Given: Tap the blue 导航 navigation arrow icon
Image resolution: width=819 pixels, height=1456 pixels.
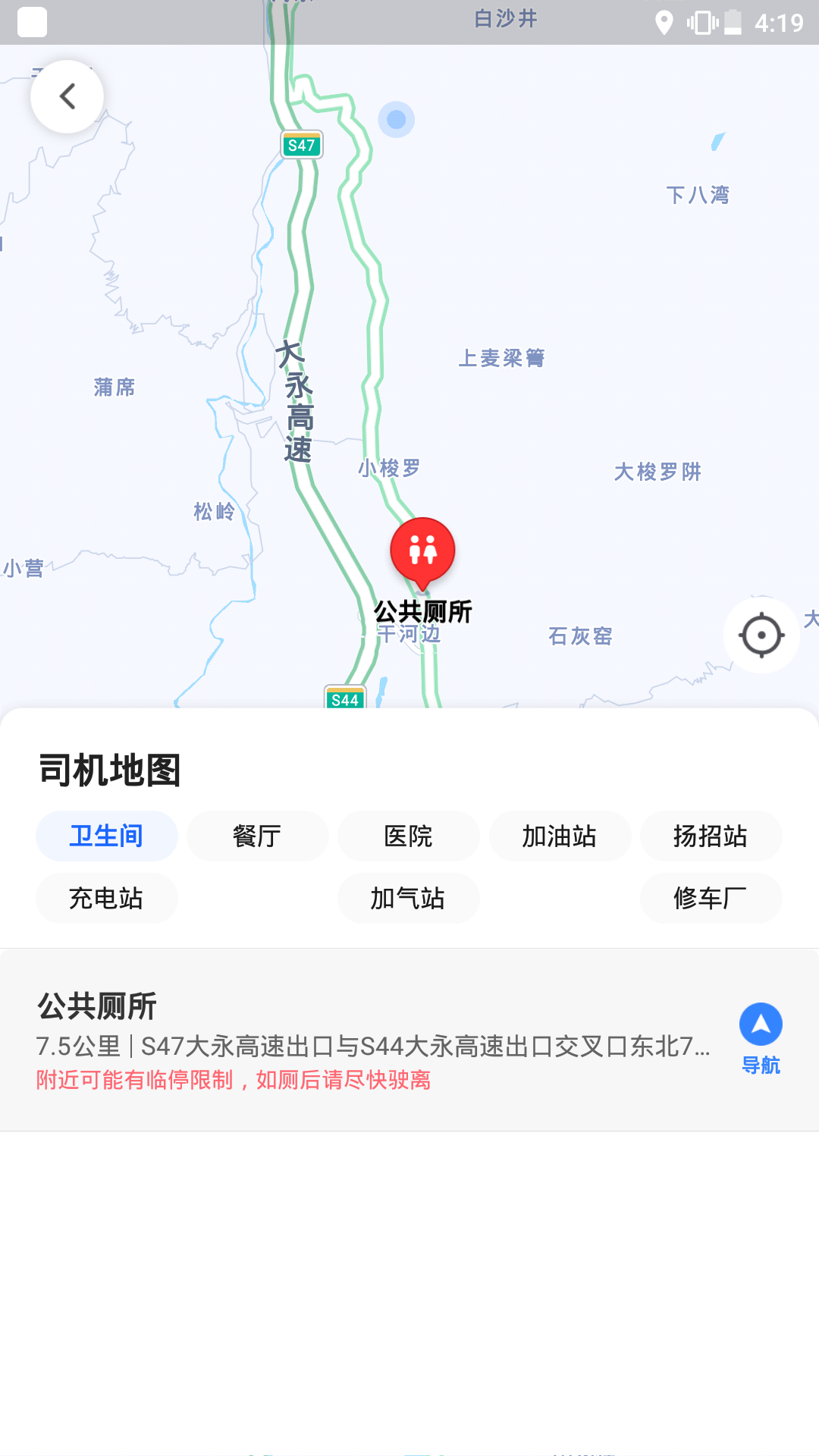Looking at the screenshot, I should [x=760, y=1023].
